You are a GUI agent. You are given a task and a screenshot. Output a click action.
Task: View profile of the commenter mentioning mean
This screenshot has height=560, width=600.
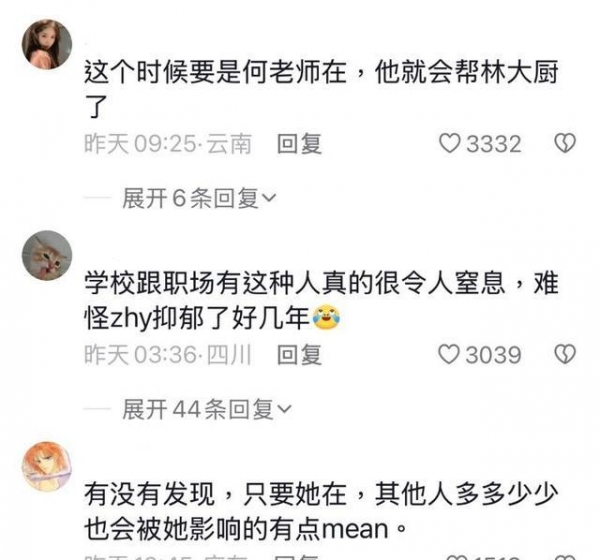tap(47, 465)
